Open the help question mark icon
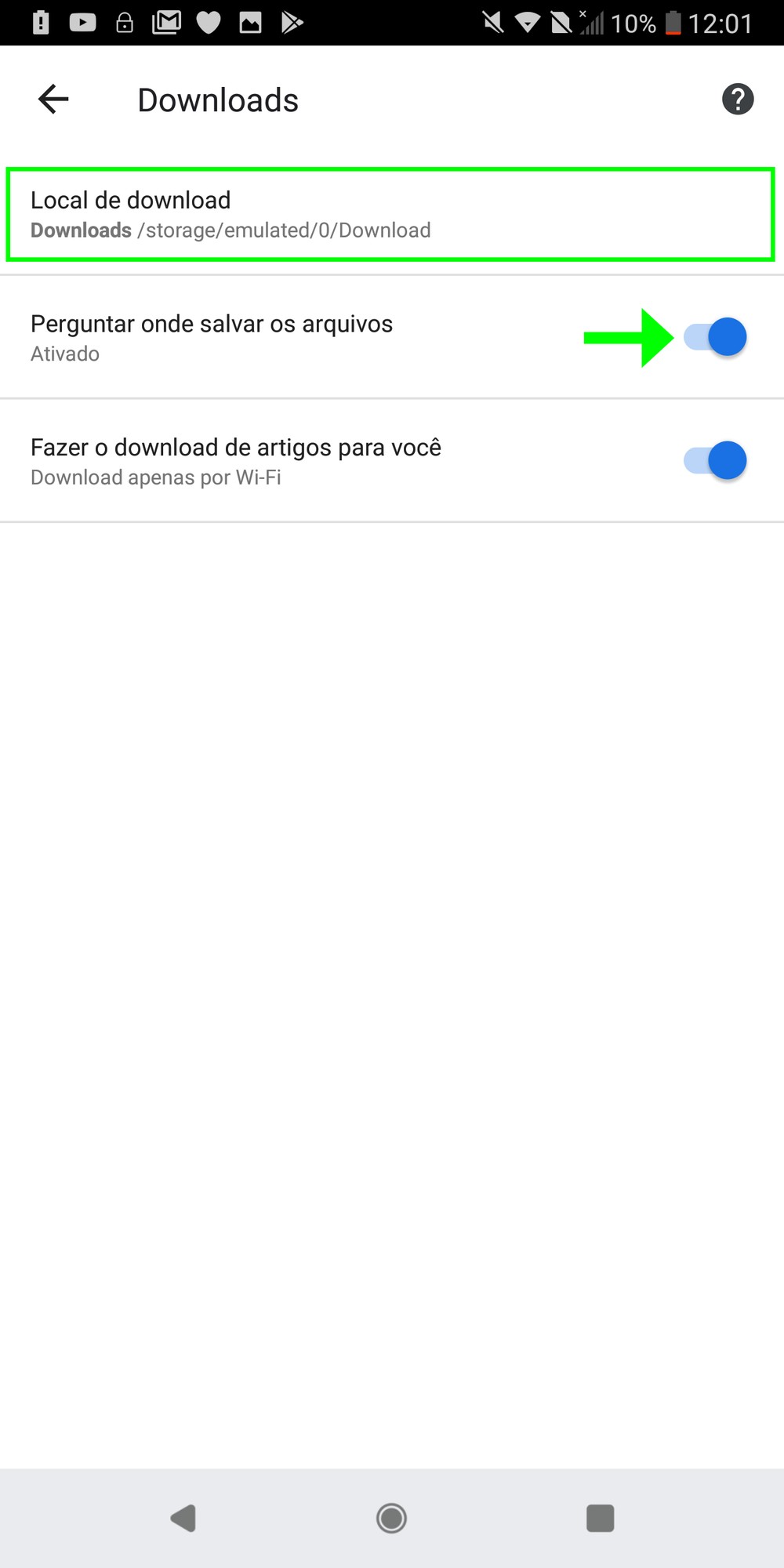The height and width of the screenshot is (1568, 784). click(737, 100)
